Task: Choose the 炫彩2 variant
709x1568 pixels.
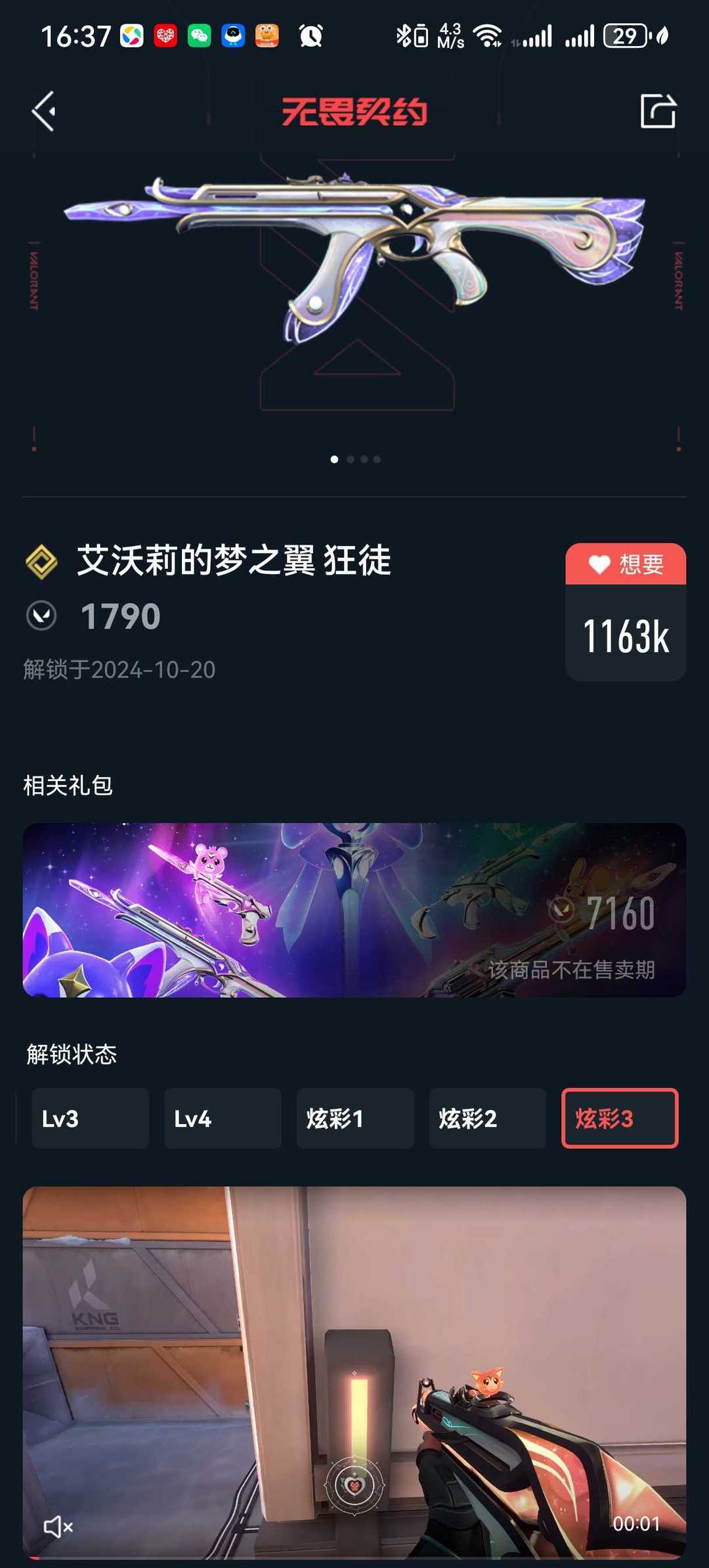Action: point(487,1118)
